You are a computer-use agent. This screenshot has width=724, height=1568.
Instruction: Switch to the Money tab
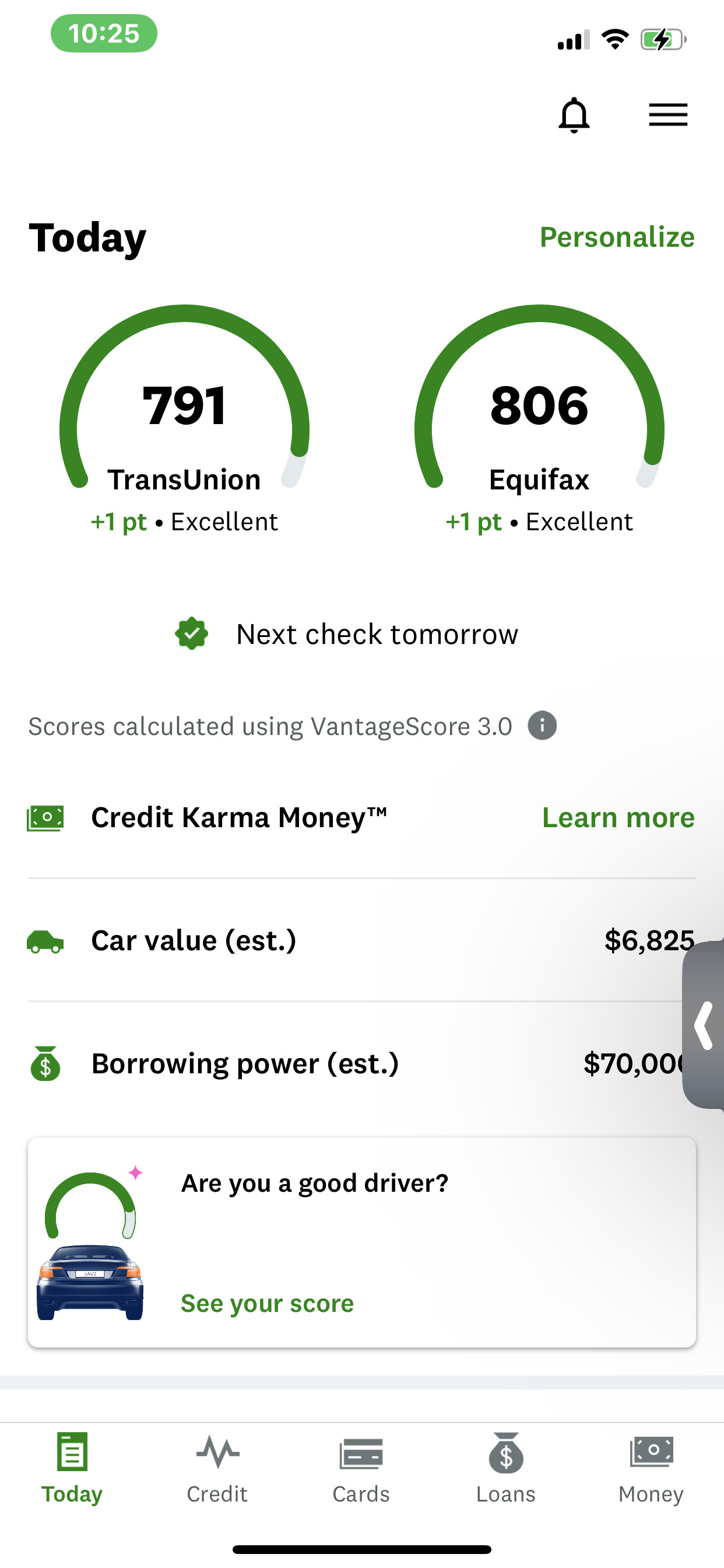tap(651, 1468)
